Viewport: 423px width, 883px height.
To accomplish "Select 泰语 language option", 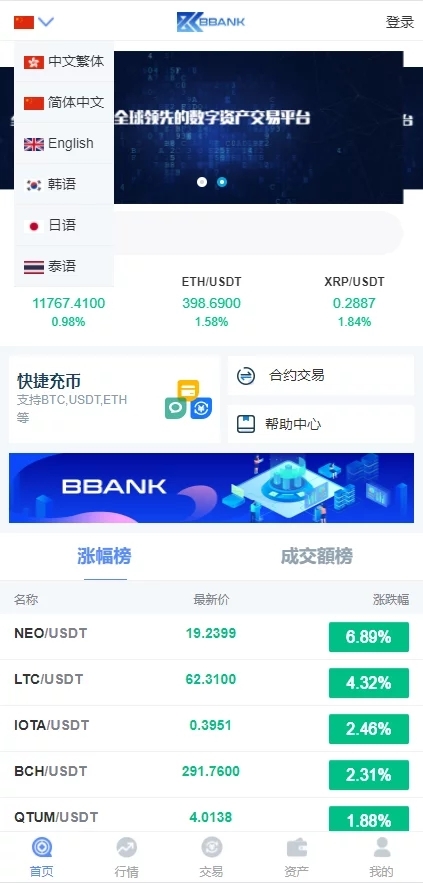I will [64, 266].
